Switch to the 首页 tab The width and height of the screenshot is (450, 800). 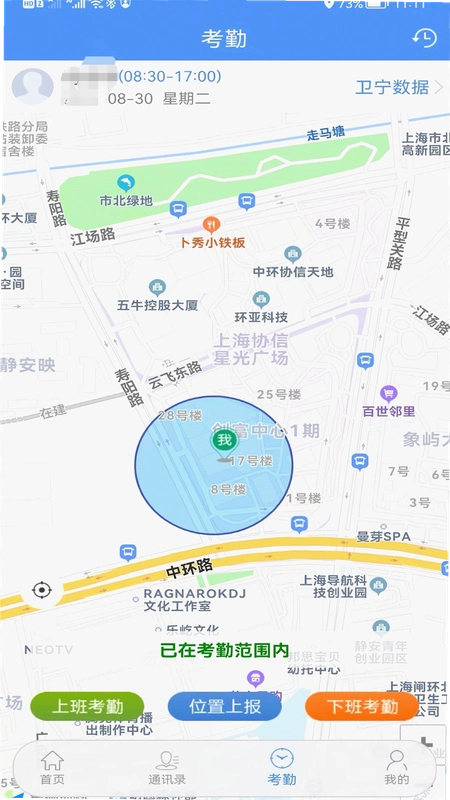pyautogui.click(x=53, y=767)
